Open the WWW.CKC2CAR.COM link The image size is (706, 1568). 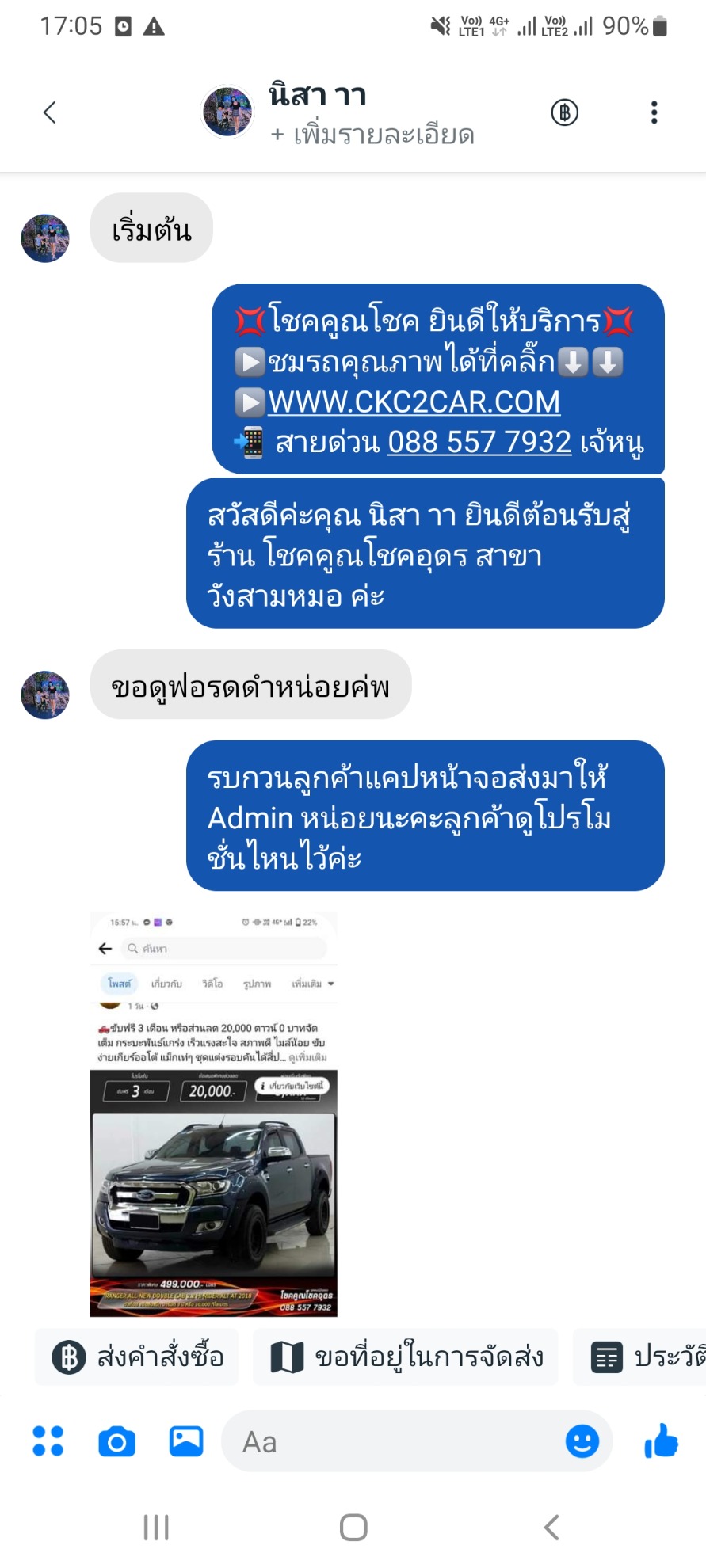click(x=414, y=402)
